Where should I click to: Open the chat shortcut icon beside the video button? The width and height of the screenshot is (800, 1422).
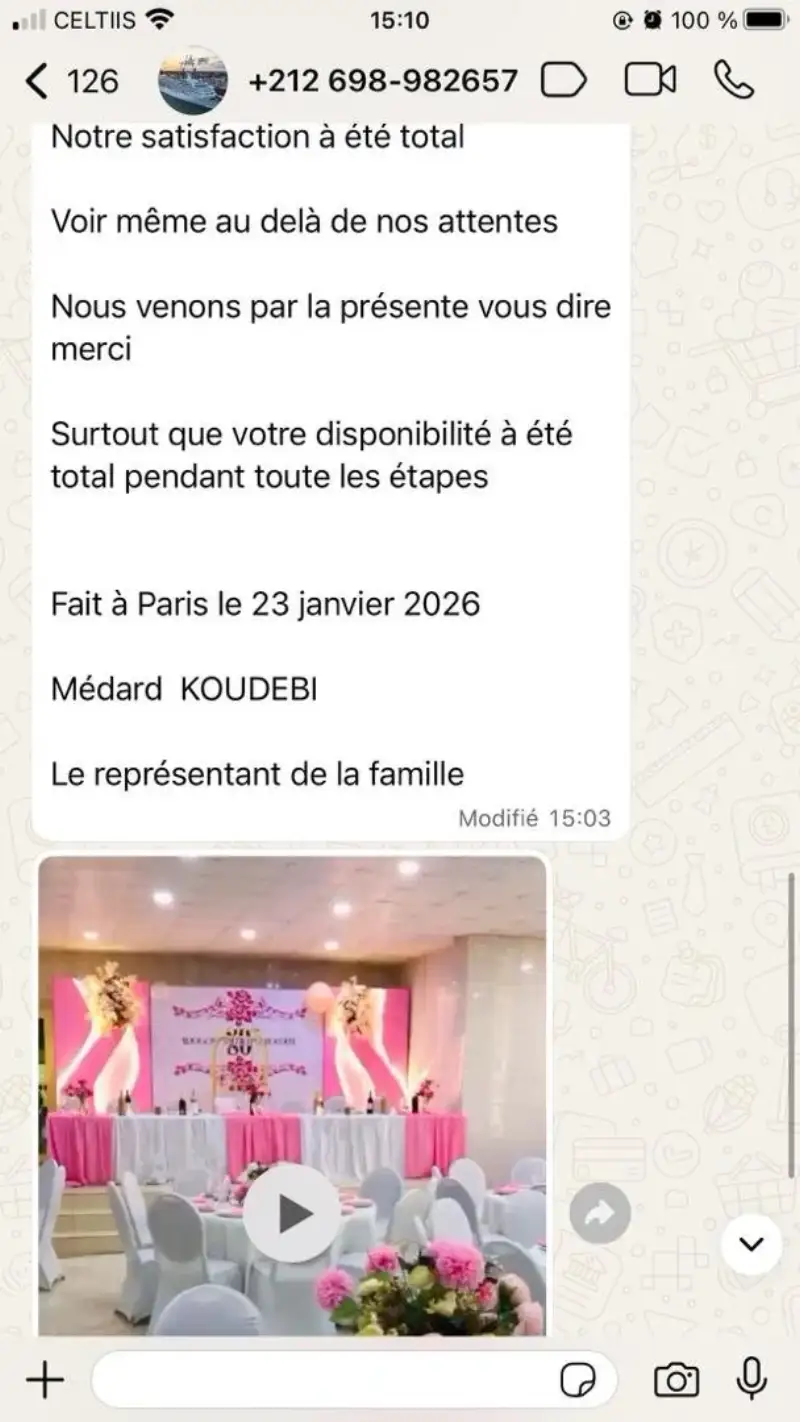click(x=564, y=79)
